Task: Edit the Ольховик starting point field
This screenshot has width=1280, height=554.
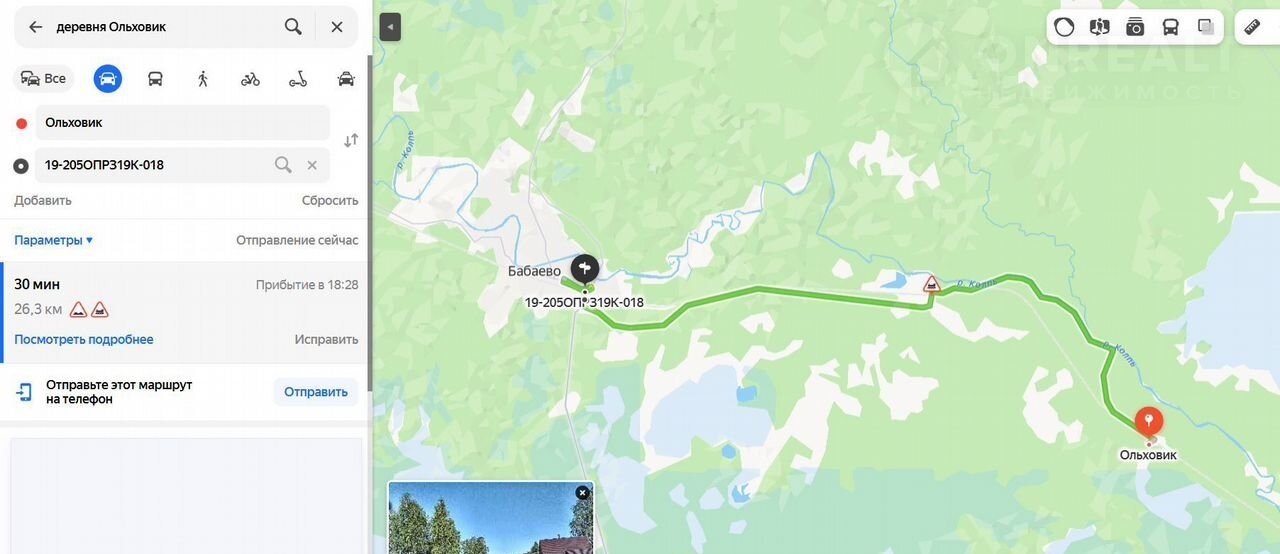Action: point(183,123)
